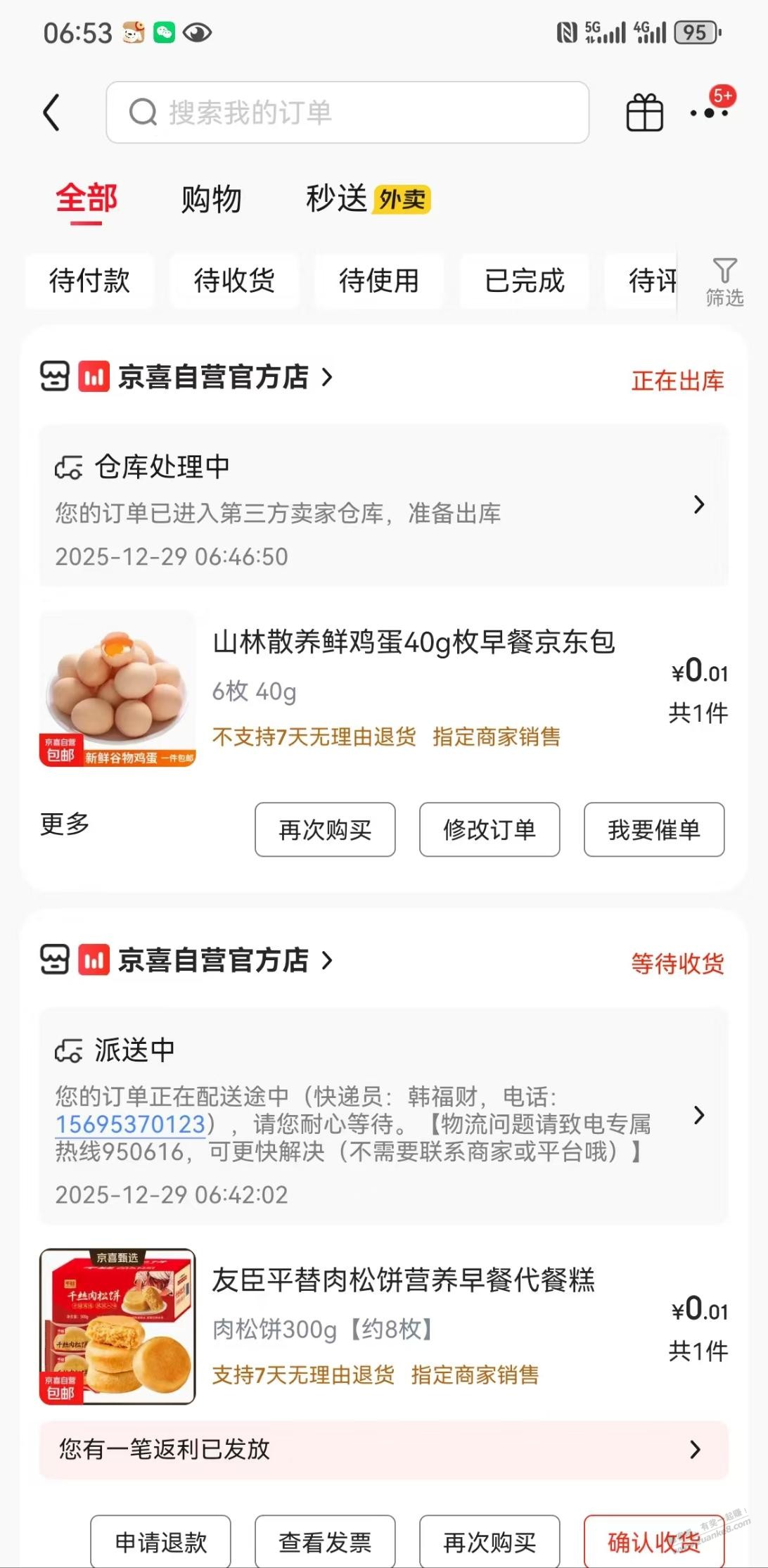
Task: Open 派送中 delivery tracking details
Action: click(x=383, y=1116)
